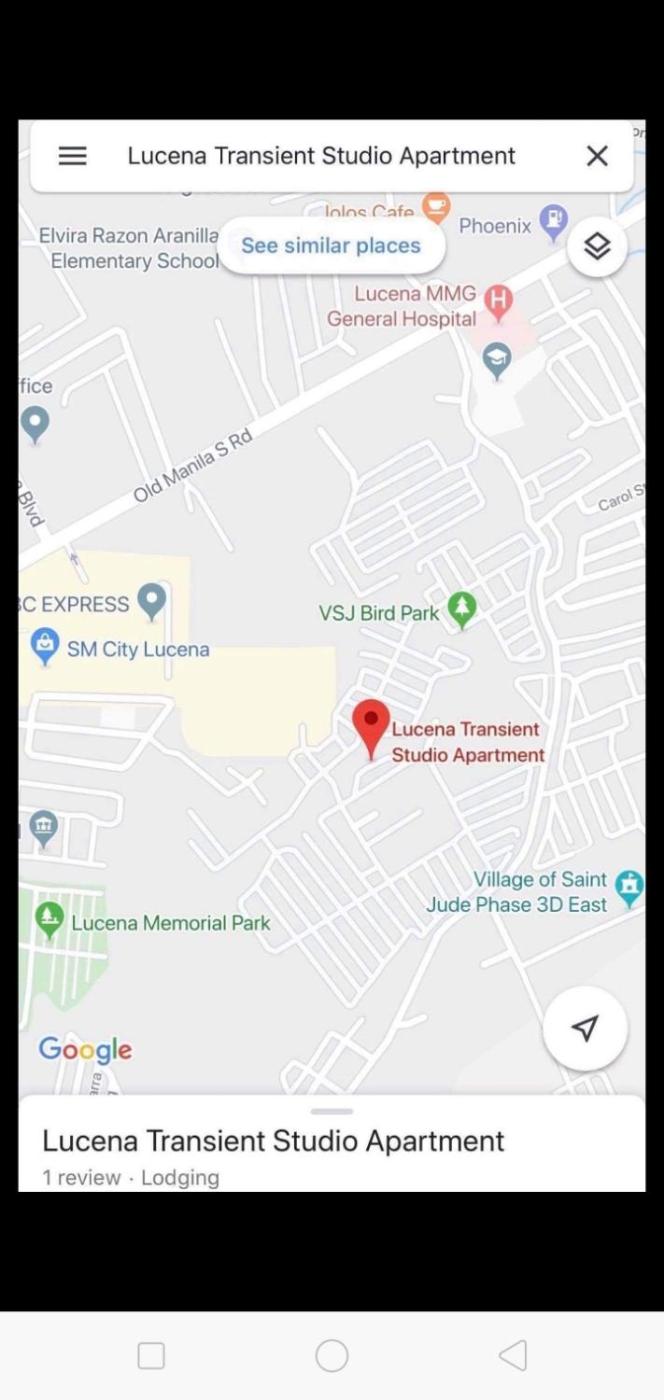The width and height of the screenshot is (664, 1400).
Task: Open the map layers button
Action: [597, 246]
